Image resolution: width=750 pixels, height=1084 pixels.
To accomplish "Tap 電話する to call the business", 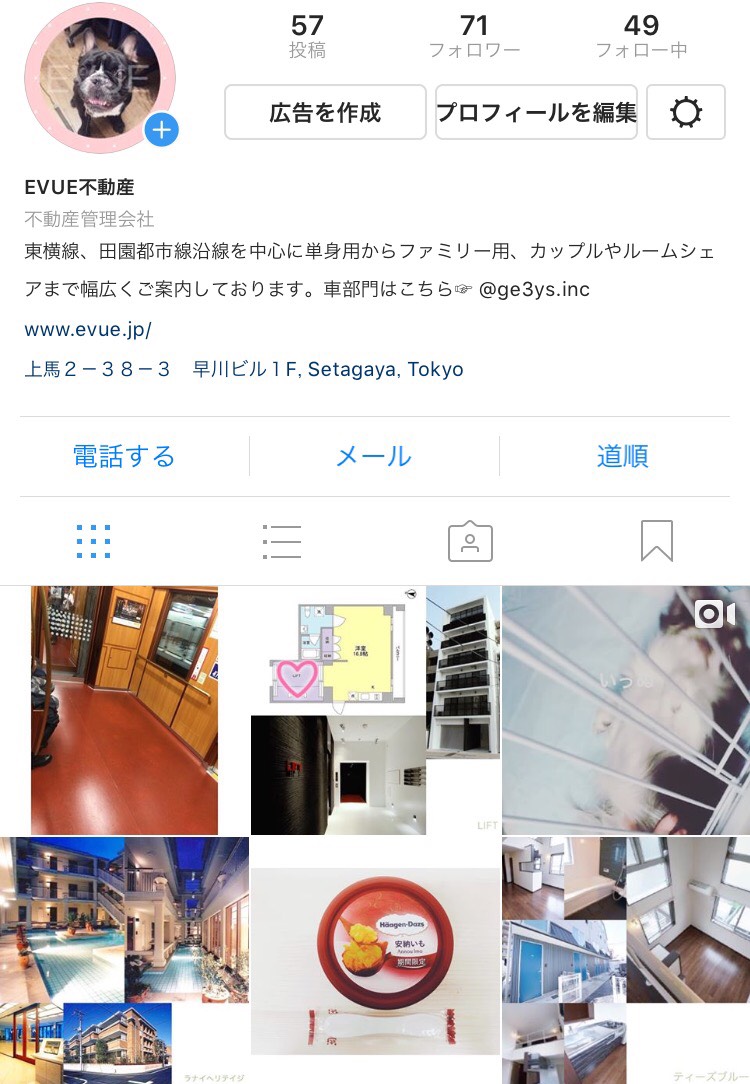I will pyautogui.click(x=124, y=456).
